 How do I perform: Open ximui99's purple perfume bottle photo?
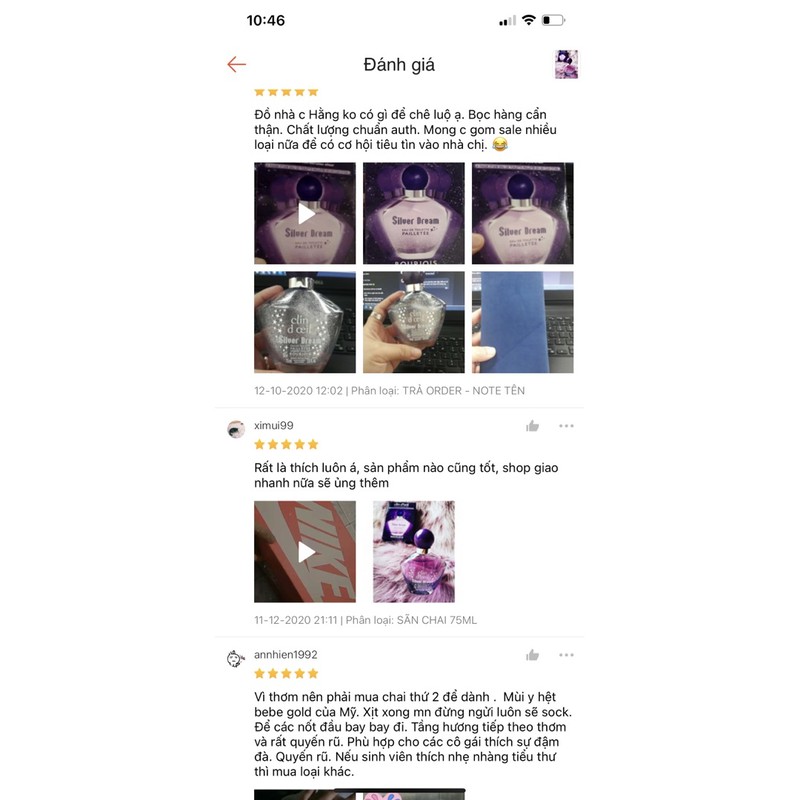click(413, 552)
